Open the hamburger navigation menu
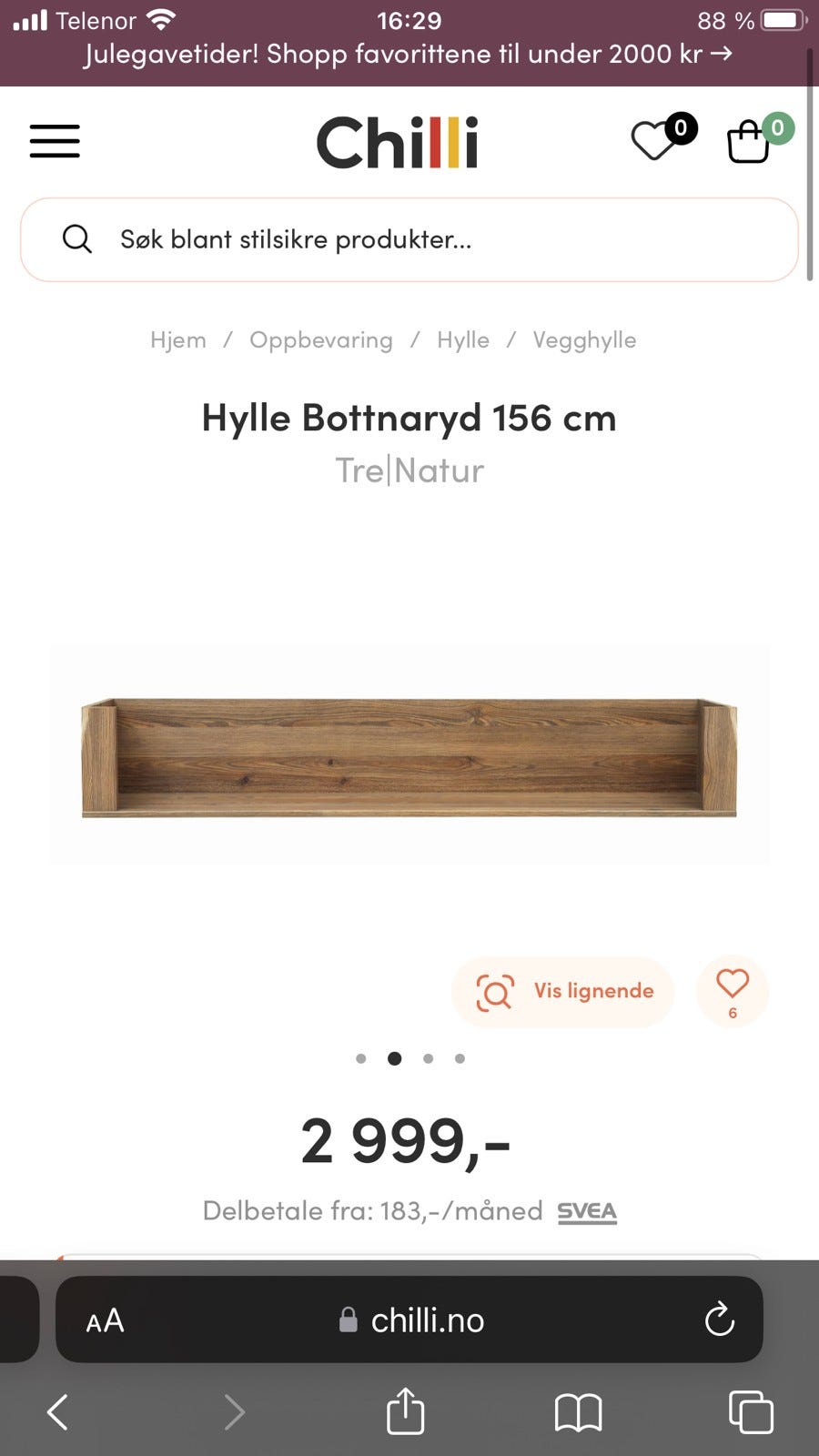This screenshot has width=819, height=1456. (x=54, y=141)
